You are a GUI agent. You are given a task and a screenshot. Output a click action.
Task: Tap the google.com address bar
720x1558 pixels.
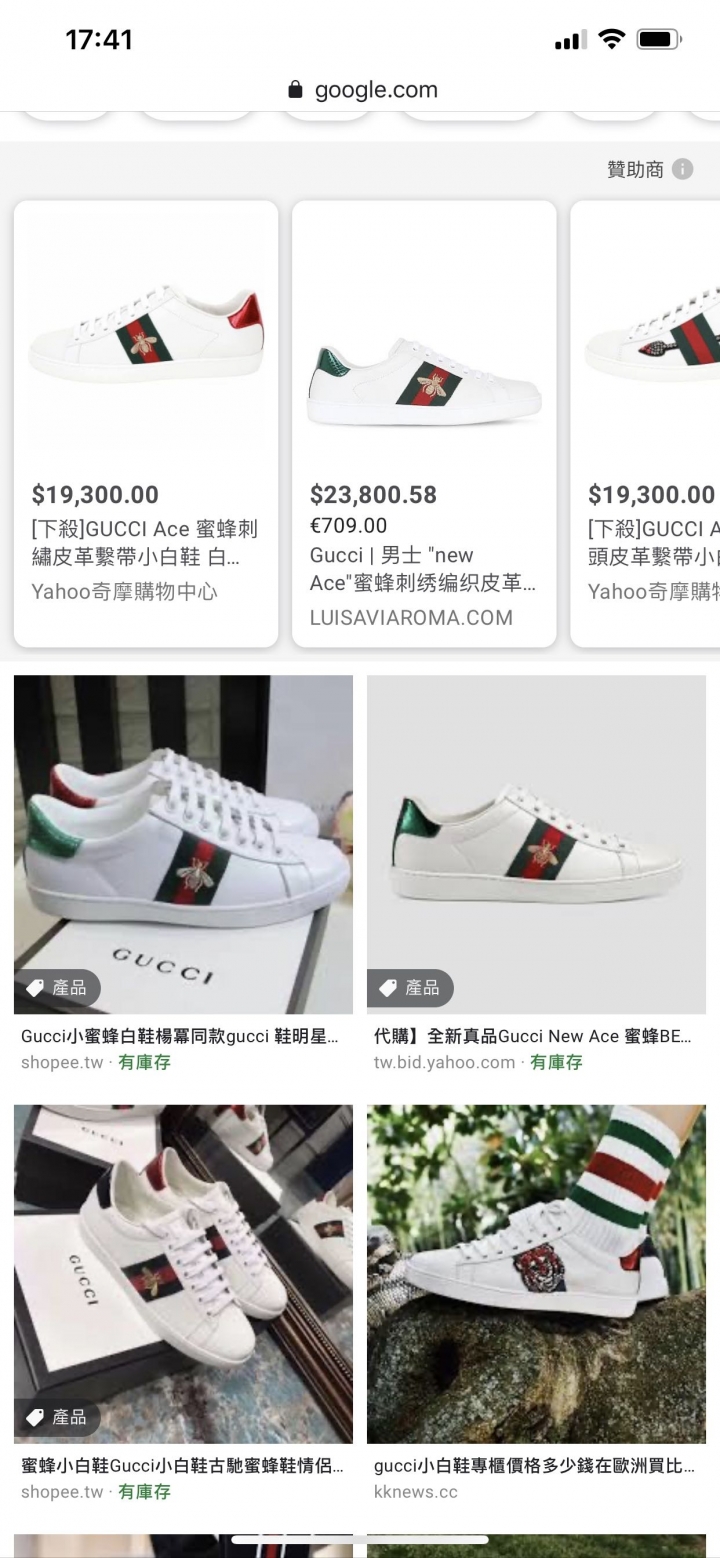point(362,90)
